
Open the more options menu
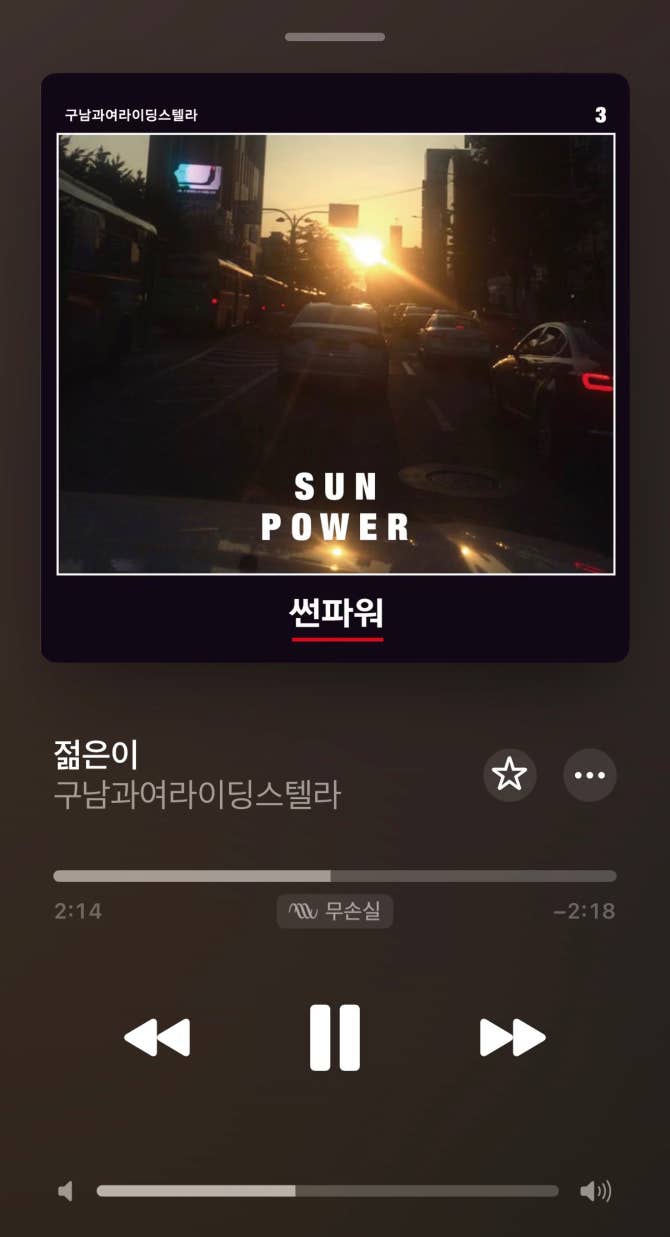pos(590,775)
